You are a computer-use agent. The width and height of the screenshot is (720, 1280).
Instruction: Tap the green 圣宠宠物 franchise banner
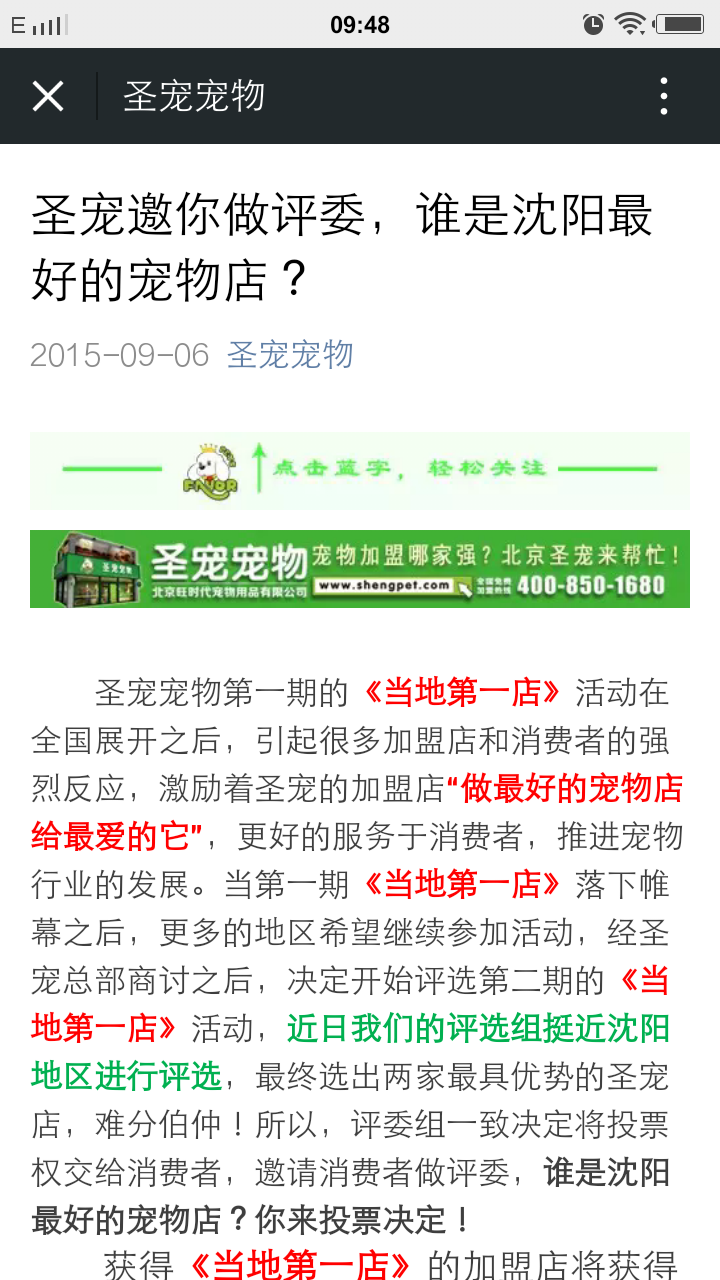pos(360,569)
